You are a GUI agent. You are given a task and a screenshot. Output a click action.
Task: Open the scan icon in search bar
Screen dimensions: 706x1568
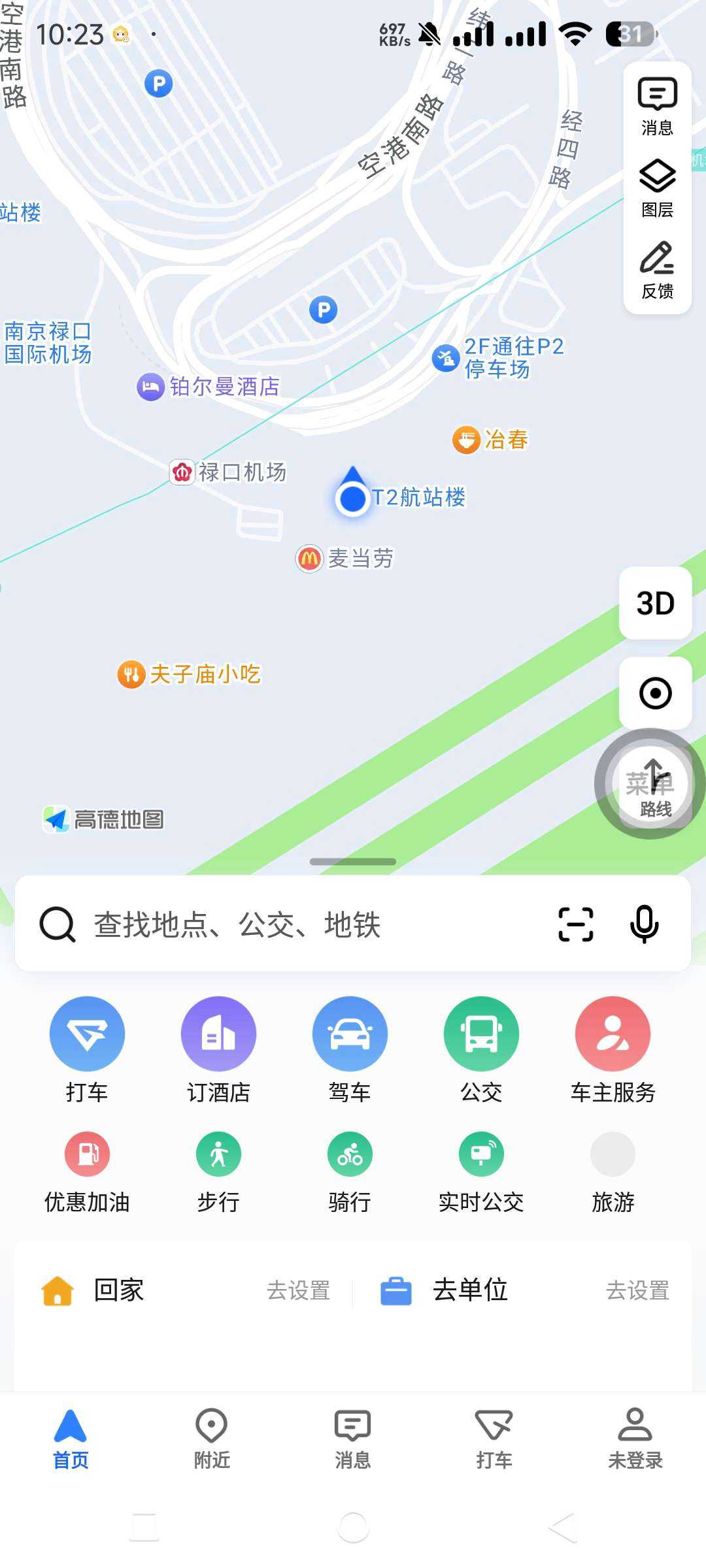click(x=576, y=924)
